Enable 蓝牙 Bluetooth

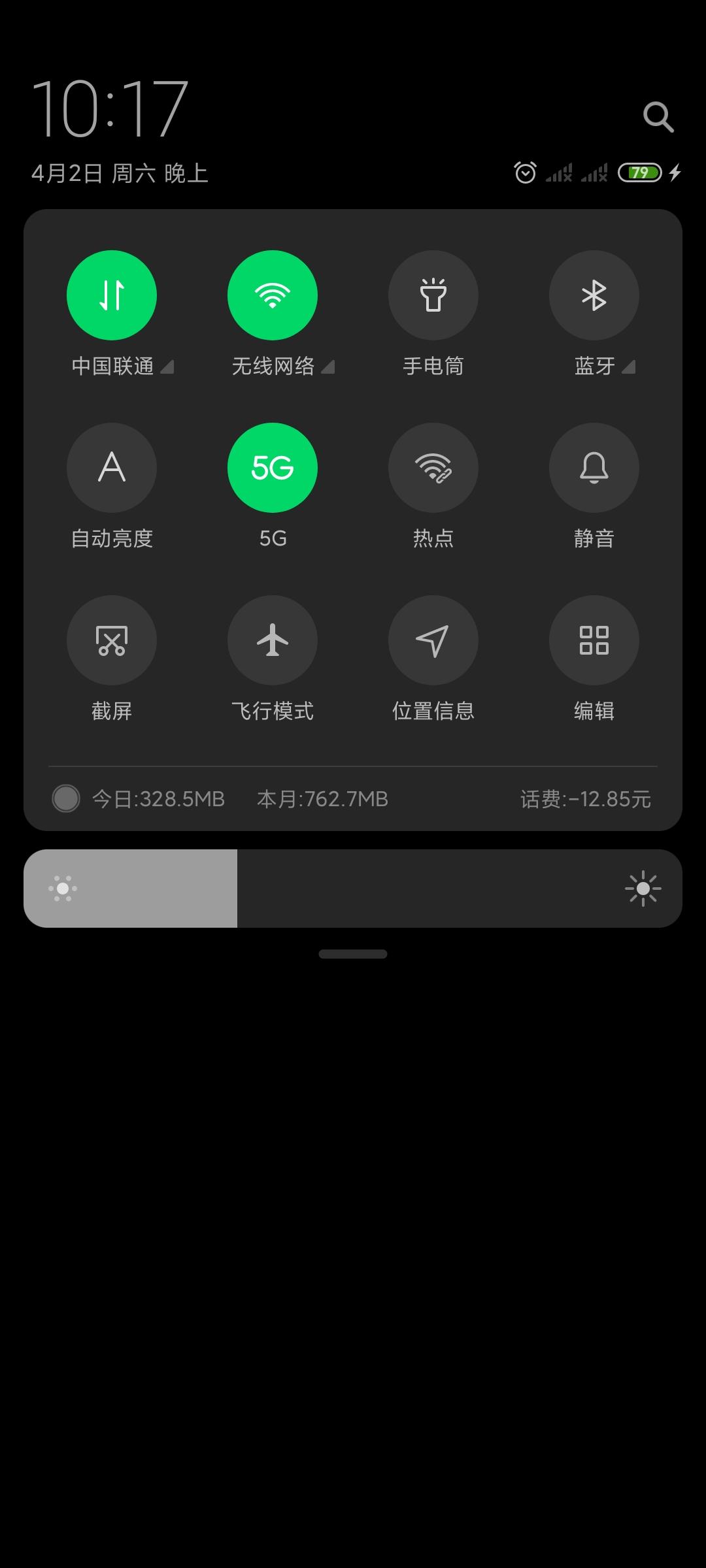click(594, 295)
